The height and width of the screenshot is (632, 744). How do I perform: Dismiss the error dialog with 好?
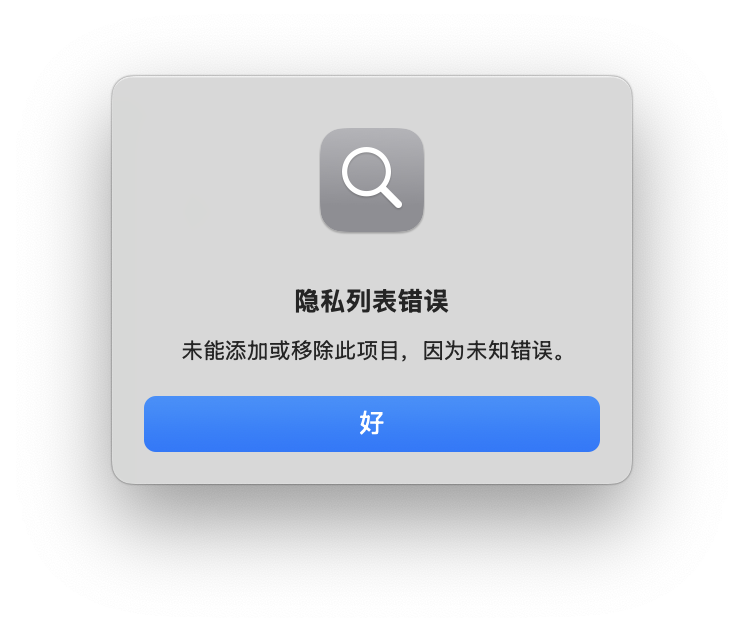[371, 424]
